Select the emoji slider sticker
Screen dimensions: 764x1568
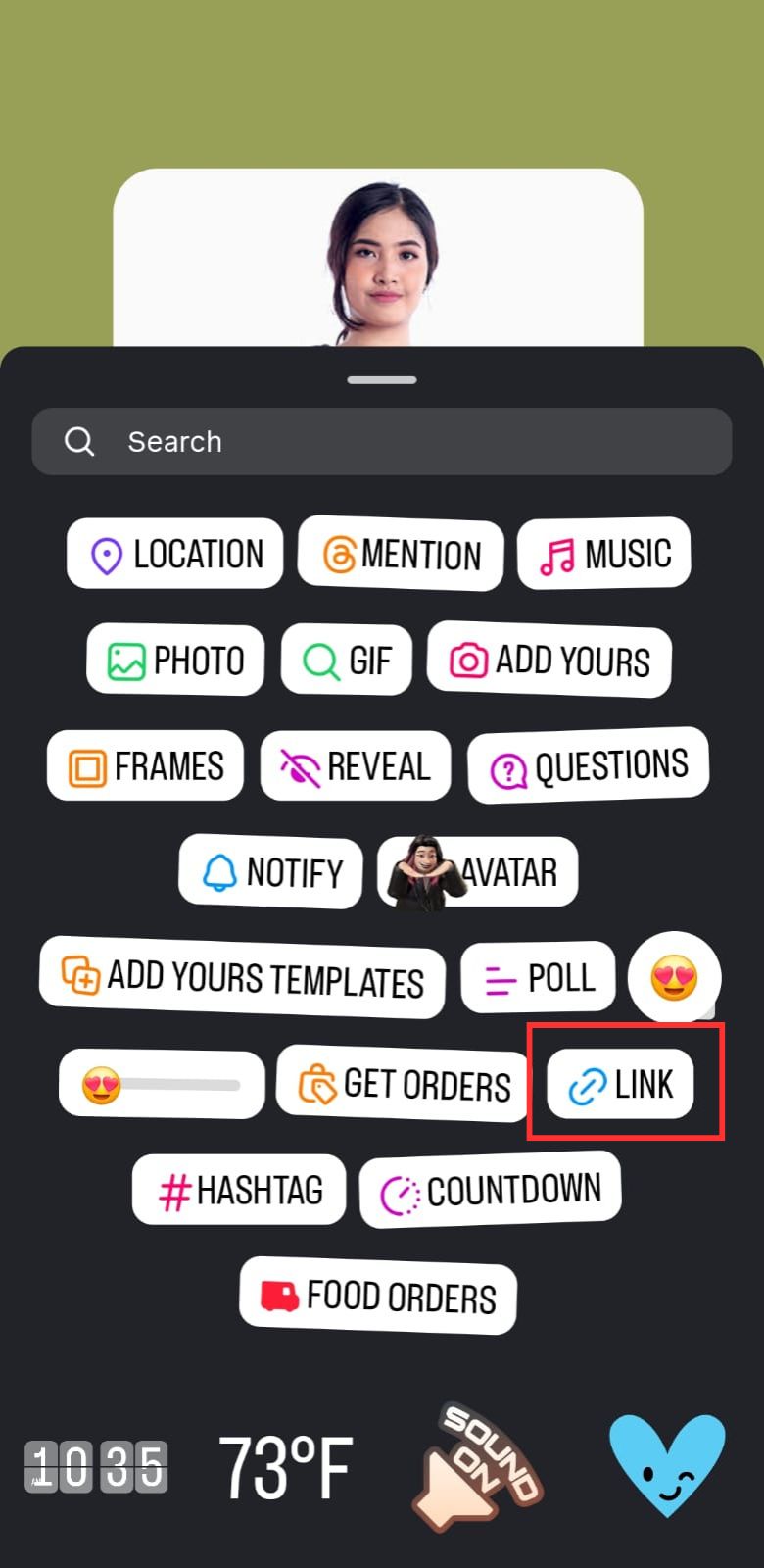tap(162, 1085)
